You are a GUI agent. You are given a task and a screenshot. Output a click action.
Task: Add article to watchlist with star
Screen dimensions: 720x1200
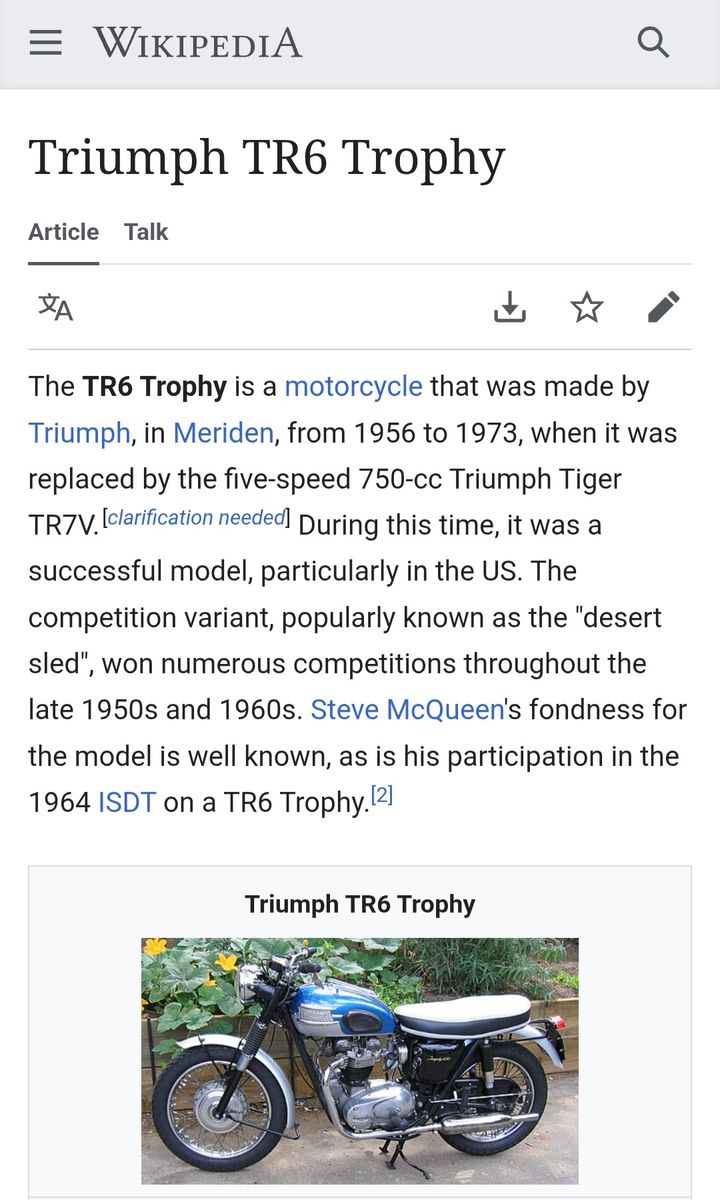[x=587, y=308]
